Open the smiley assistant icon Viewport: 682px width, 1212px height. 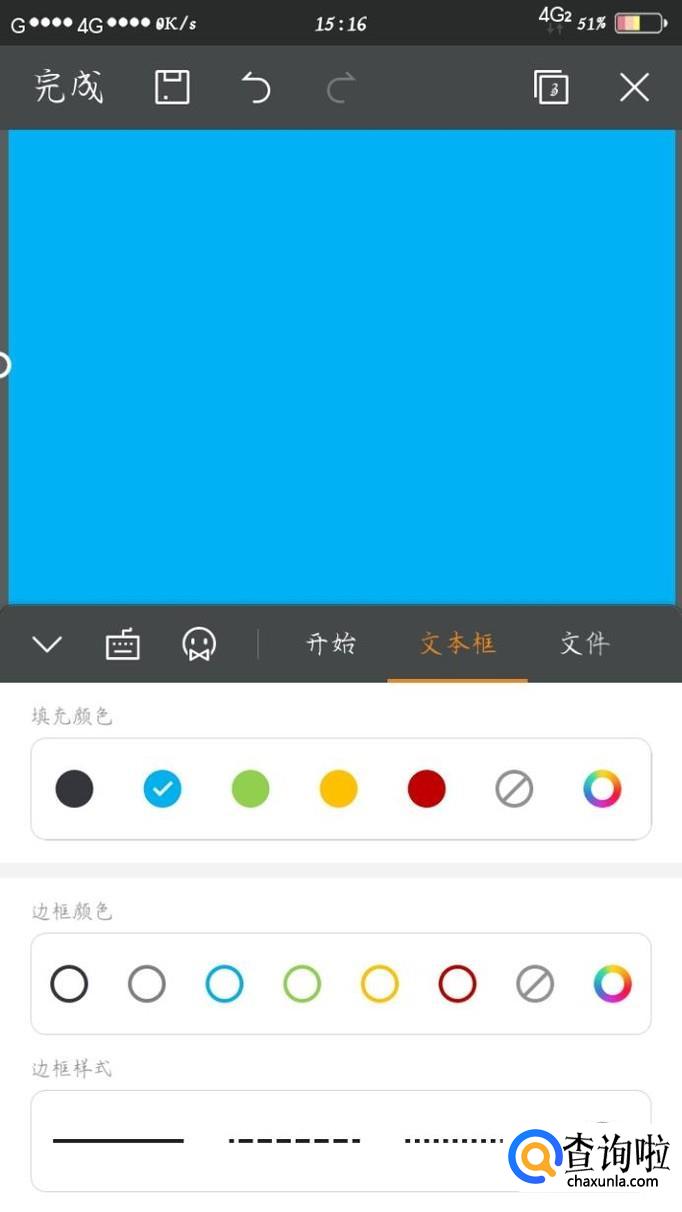[x=199, y=644]
